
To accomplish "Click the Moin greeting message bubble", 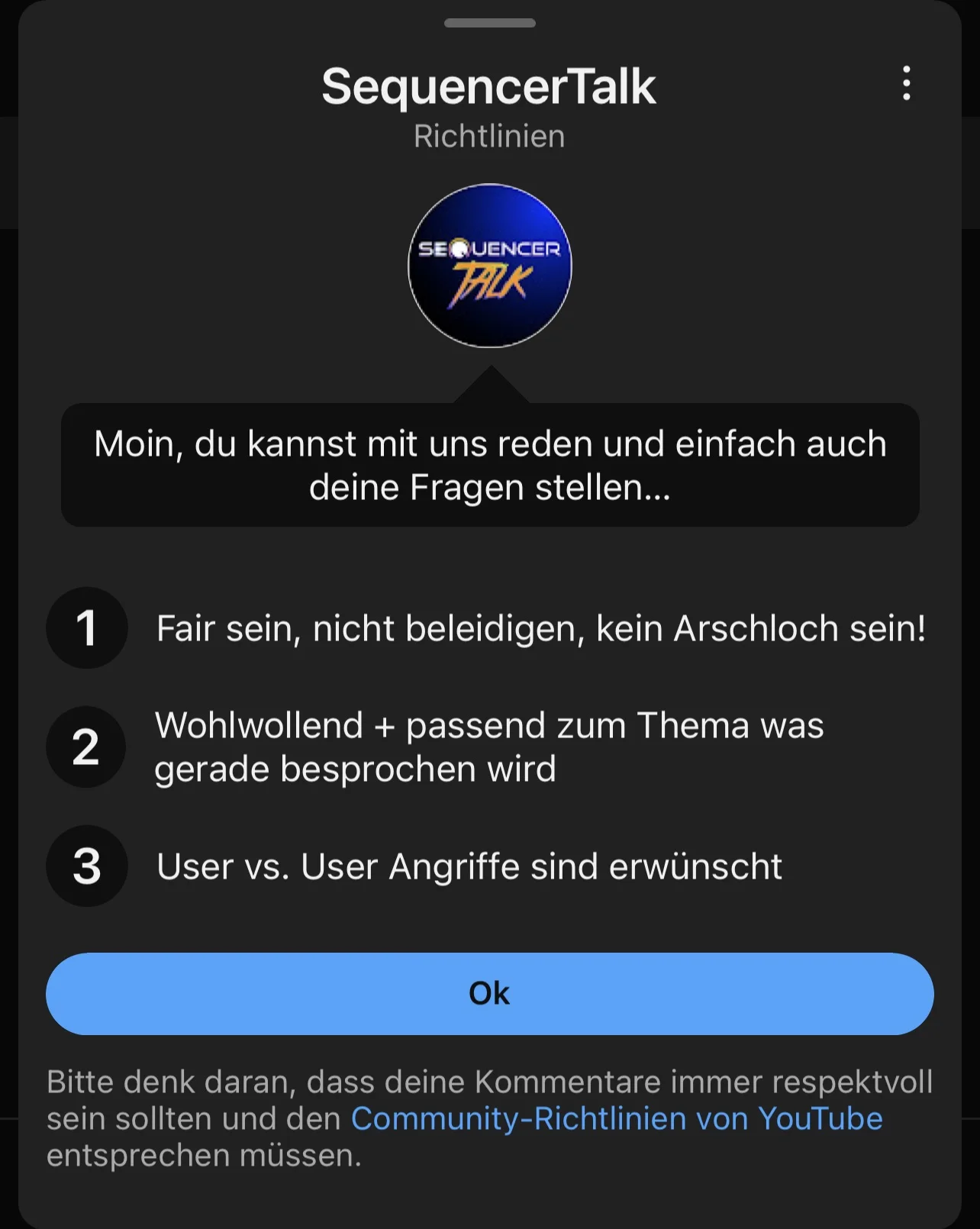I will (x=489, y=465).
